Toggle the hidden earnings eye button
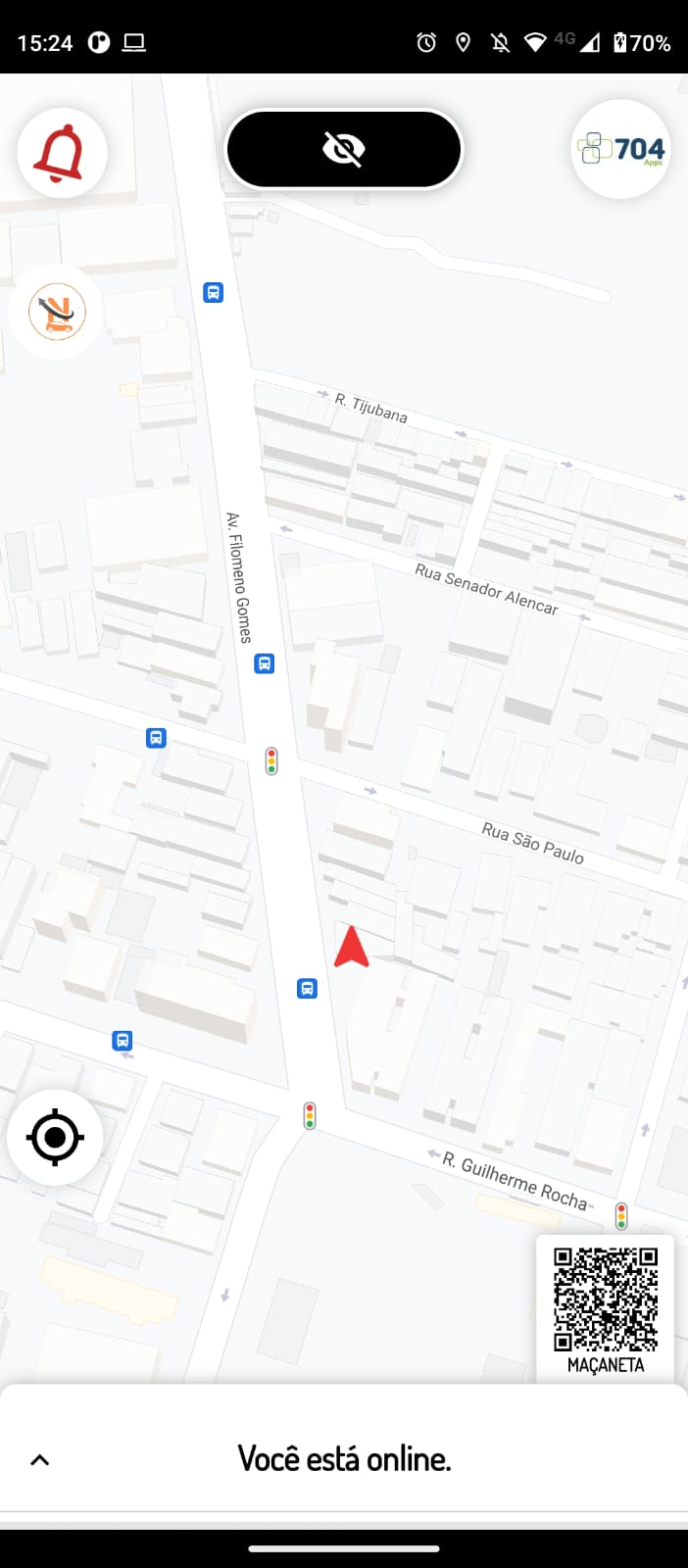Image resolution: width=688 pixels, height=1568 pixels. pyautogui.click(x=344, y=149)
